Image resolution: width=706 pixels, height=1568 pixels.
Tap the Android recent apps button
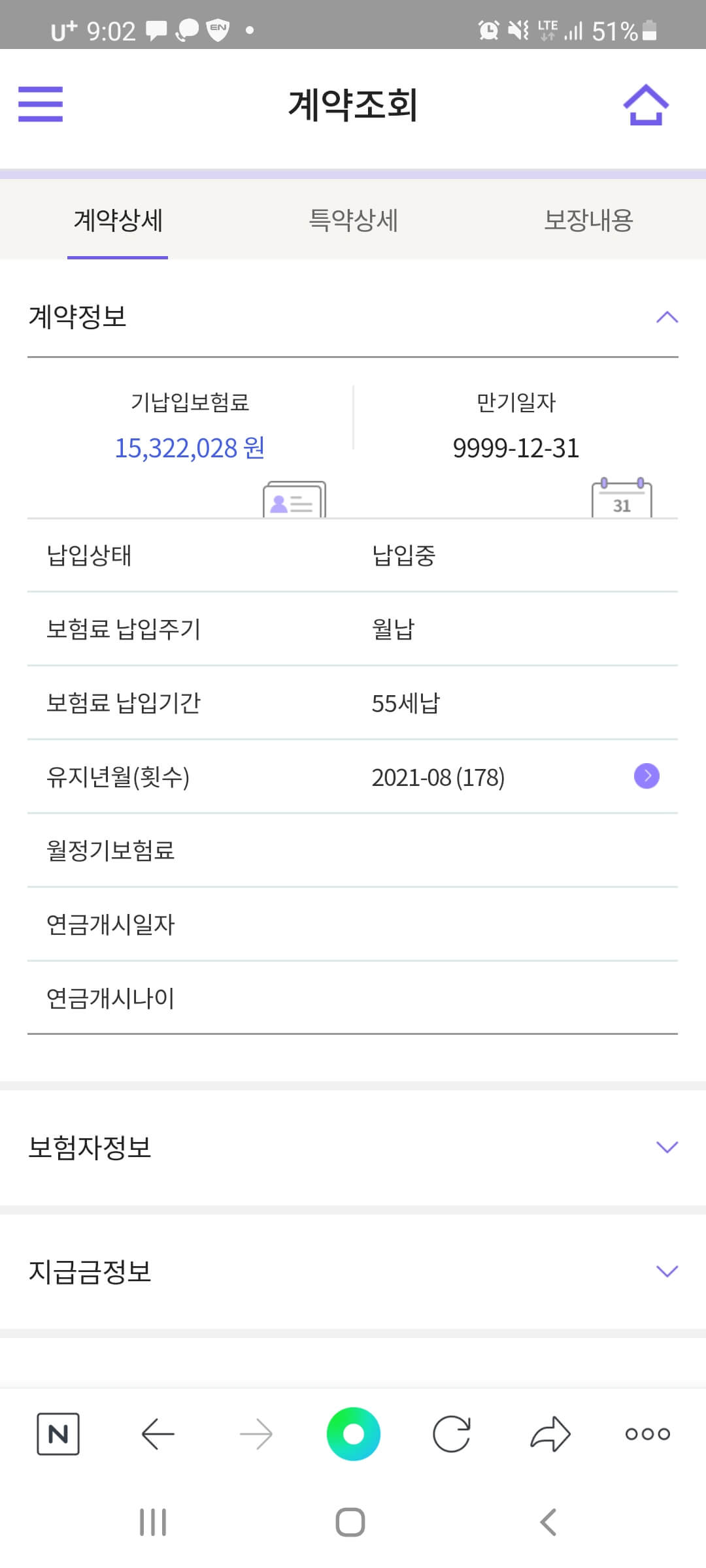[154, 1522]
